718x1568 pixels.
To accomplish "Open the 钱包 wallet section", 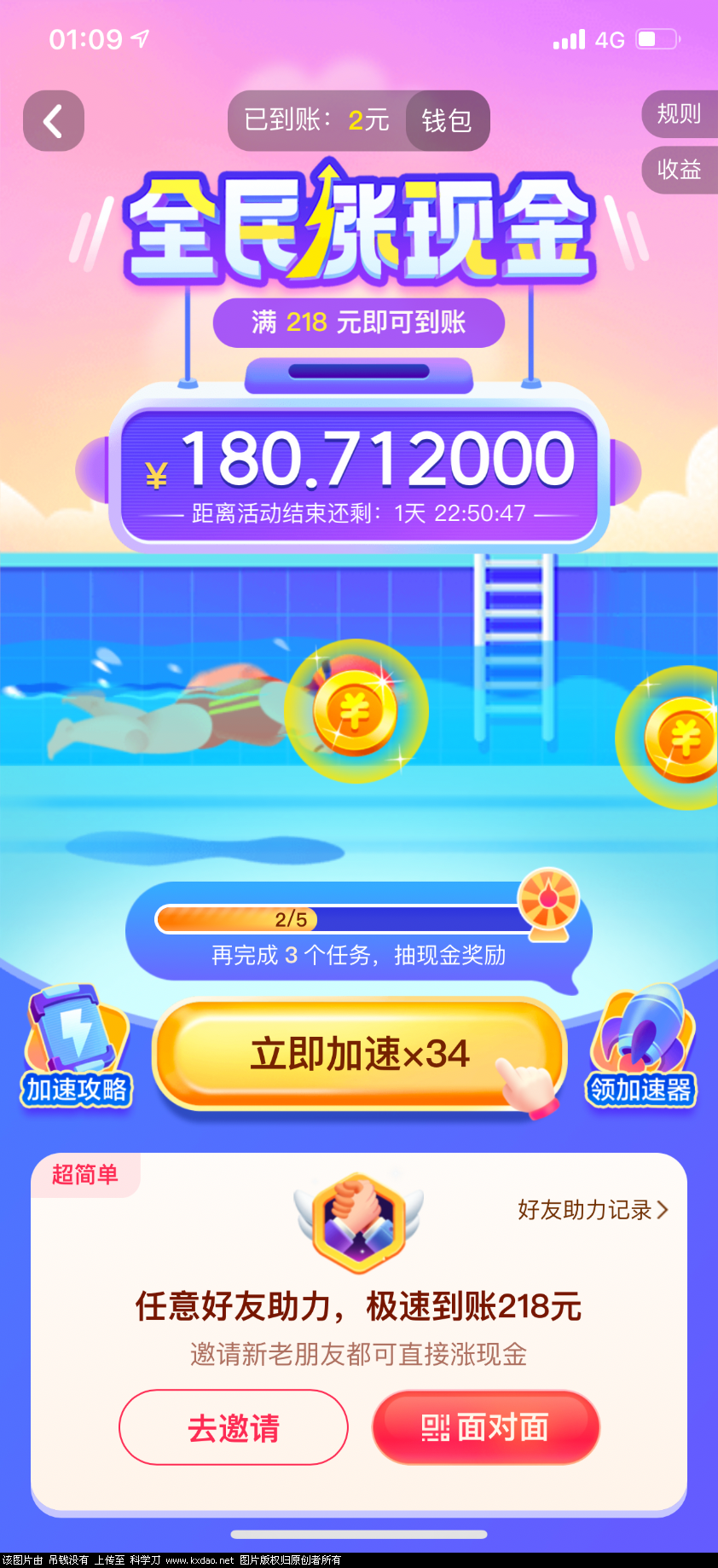I will point(446,120).
